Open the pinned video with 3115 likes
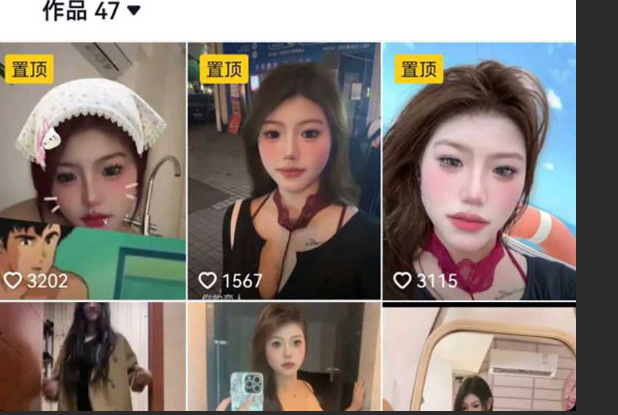The width and height of the screenshot is (618, 415). tap(479, 170)
